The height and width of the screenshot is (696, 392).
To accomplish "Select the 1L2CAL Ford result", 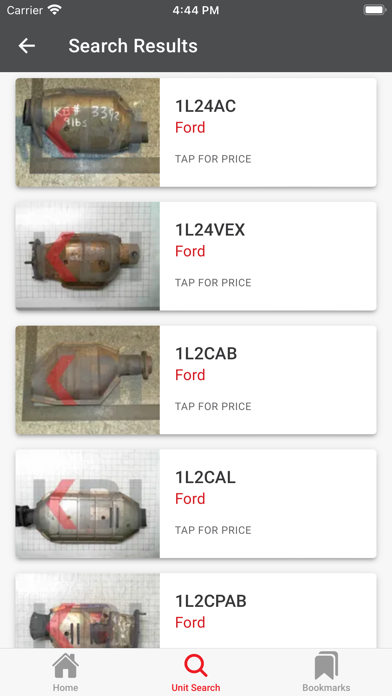I will coord(196,504).
